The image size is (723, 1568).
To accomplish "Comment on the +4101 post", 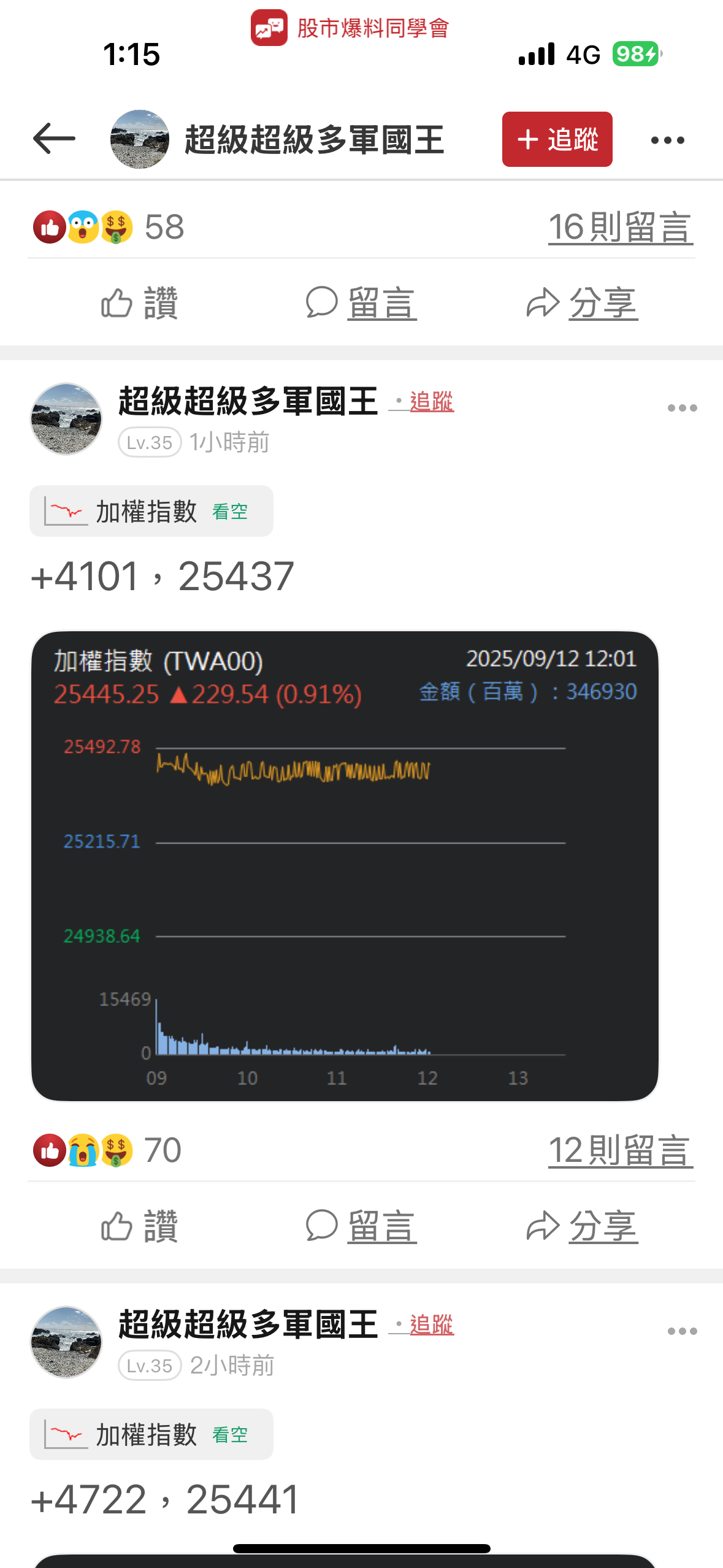I will tap(361, 1226).
